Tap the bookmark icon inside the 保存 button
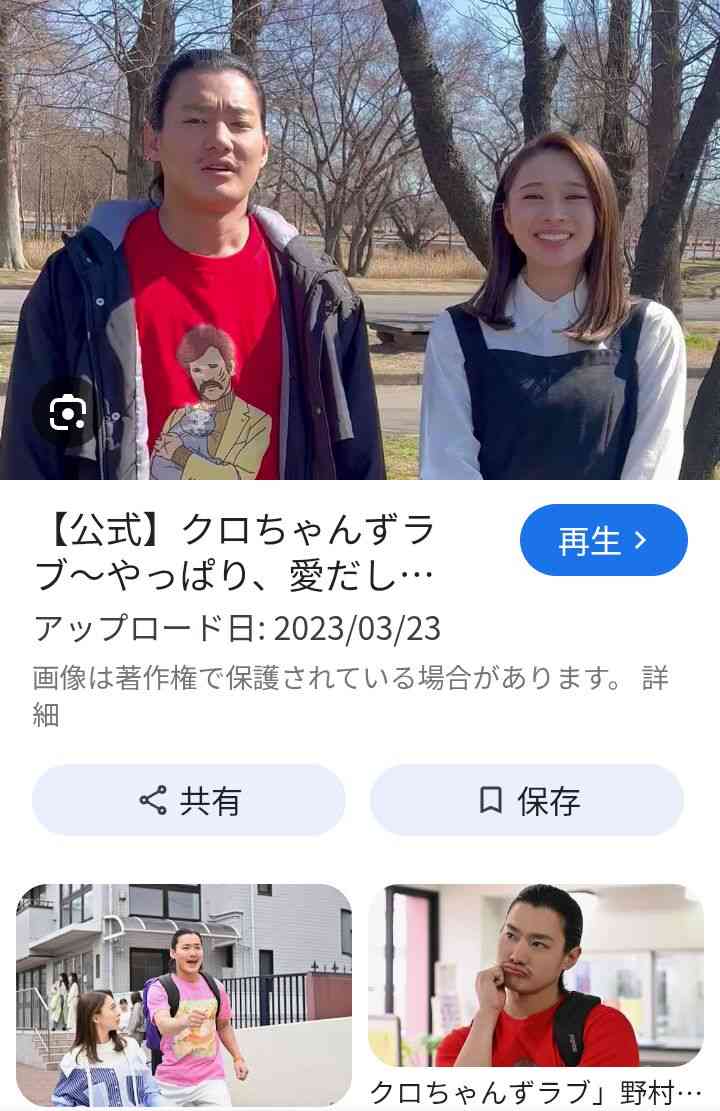720x1111 pixels. coord(489,799)
